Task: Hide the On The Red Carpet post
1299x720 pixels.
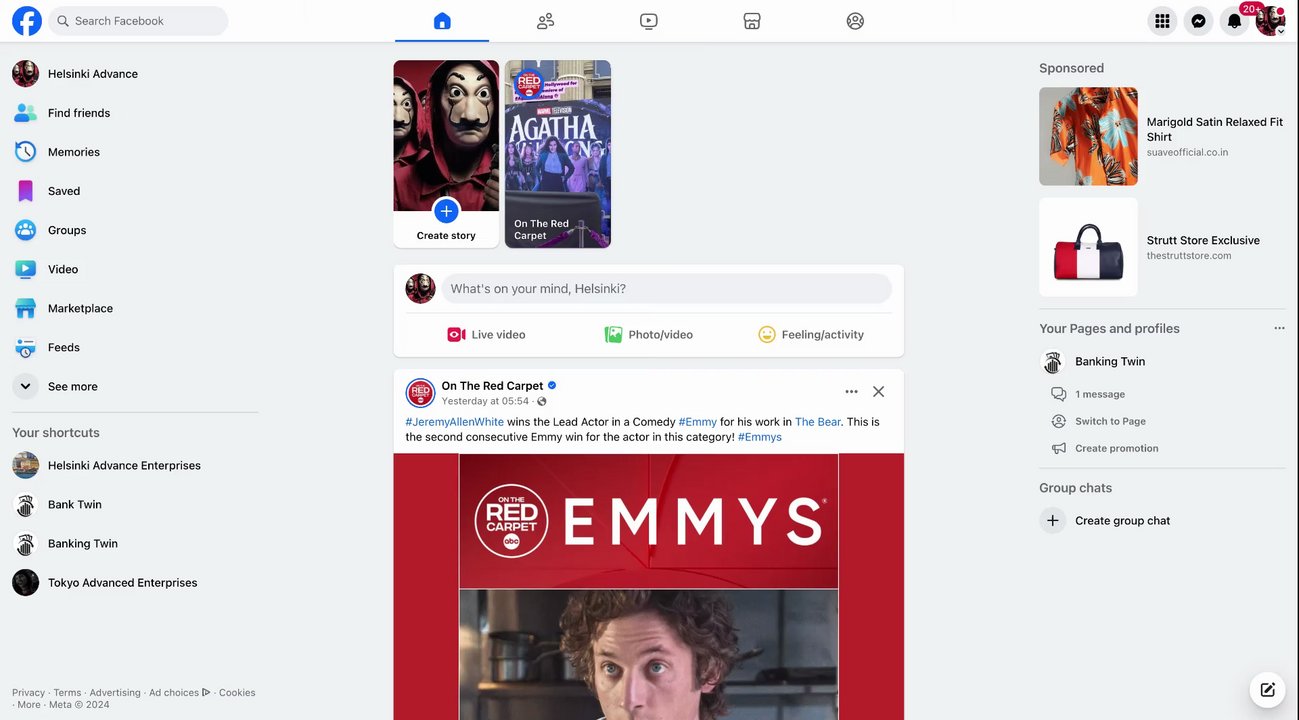Action: [x=878, y=392]
